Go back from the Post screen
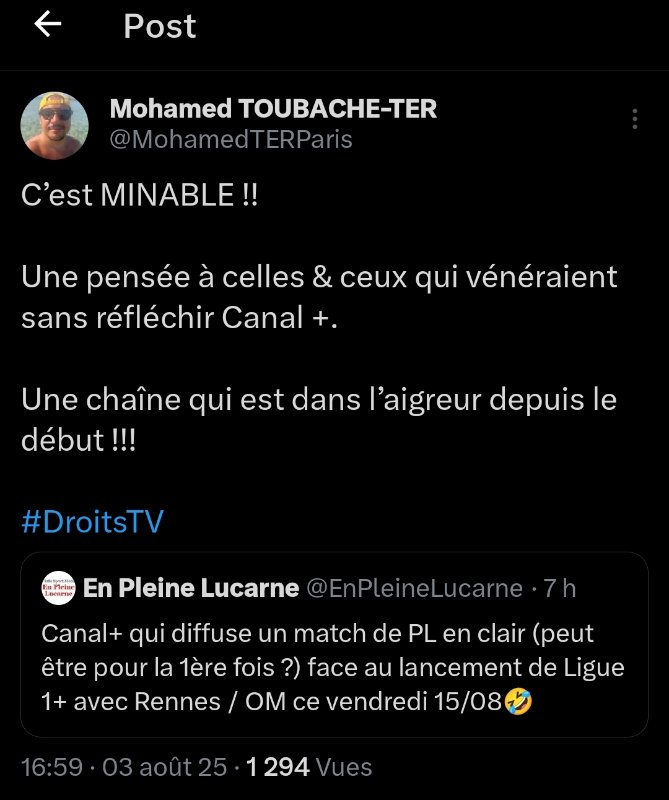The image size is (669, 800). point(48,26)
